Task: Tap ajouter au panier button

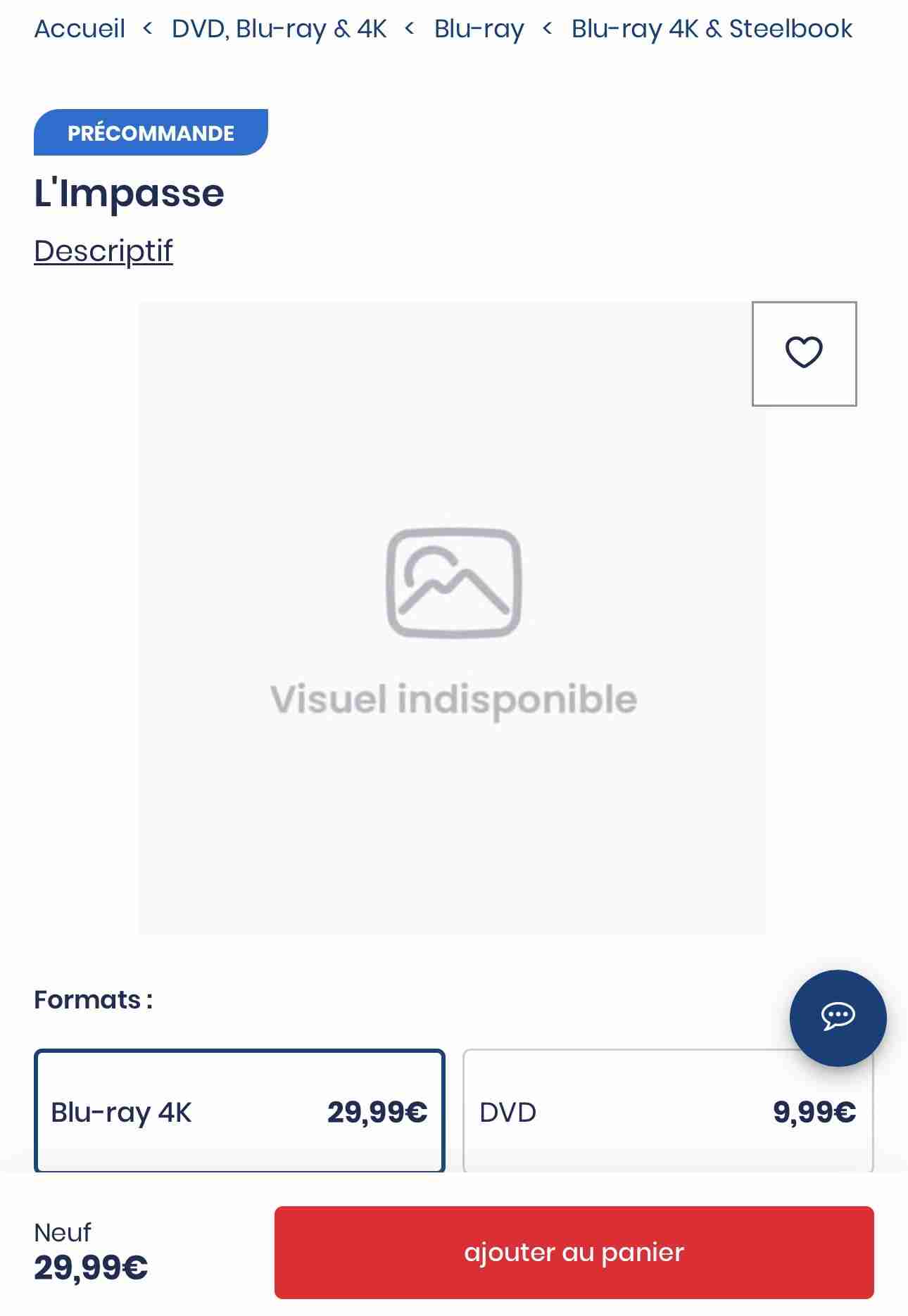Action: [574, 1253]
